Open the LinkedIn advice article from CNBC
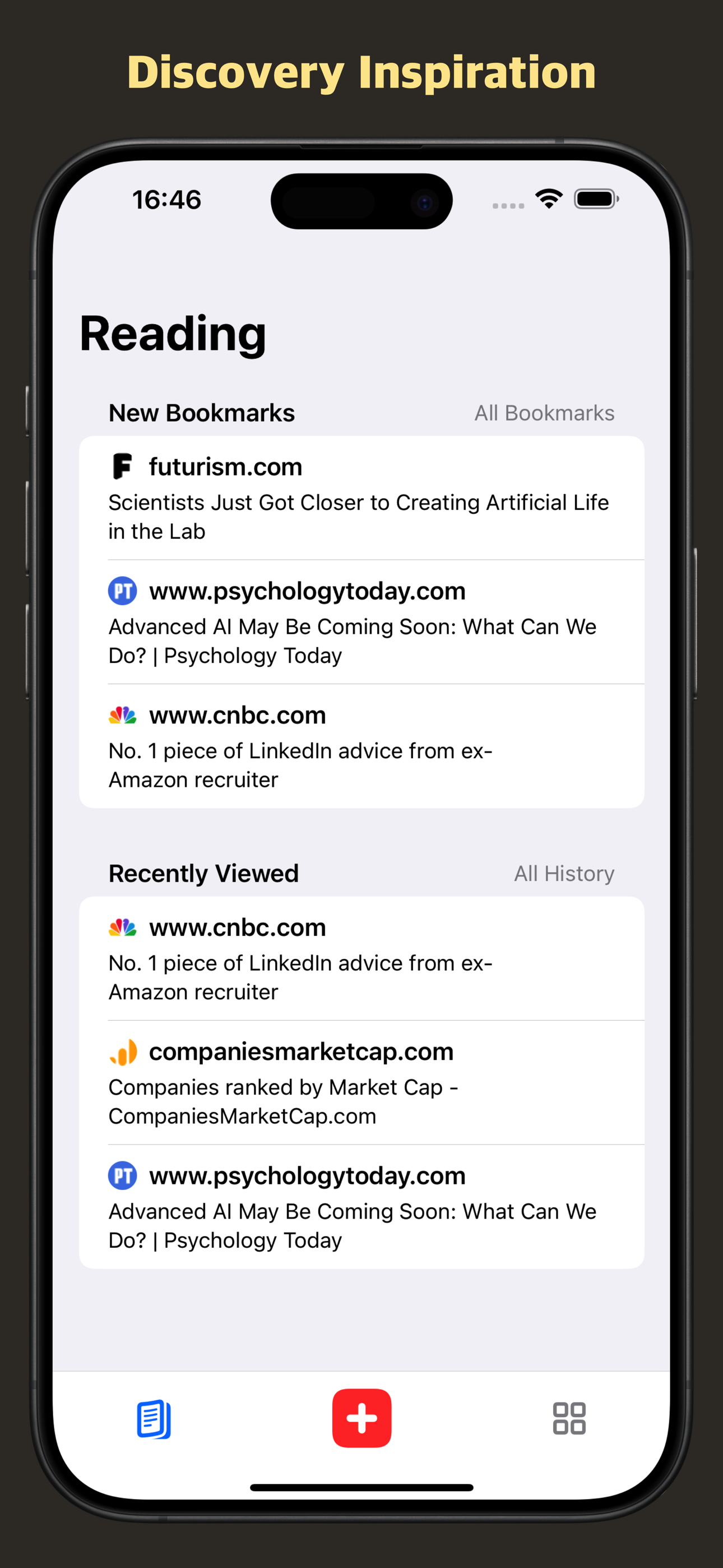This screenshot has height=1568, width=723. pyautogui.click(x=300, y=764)
